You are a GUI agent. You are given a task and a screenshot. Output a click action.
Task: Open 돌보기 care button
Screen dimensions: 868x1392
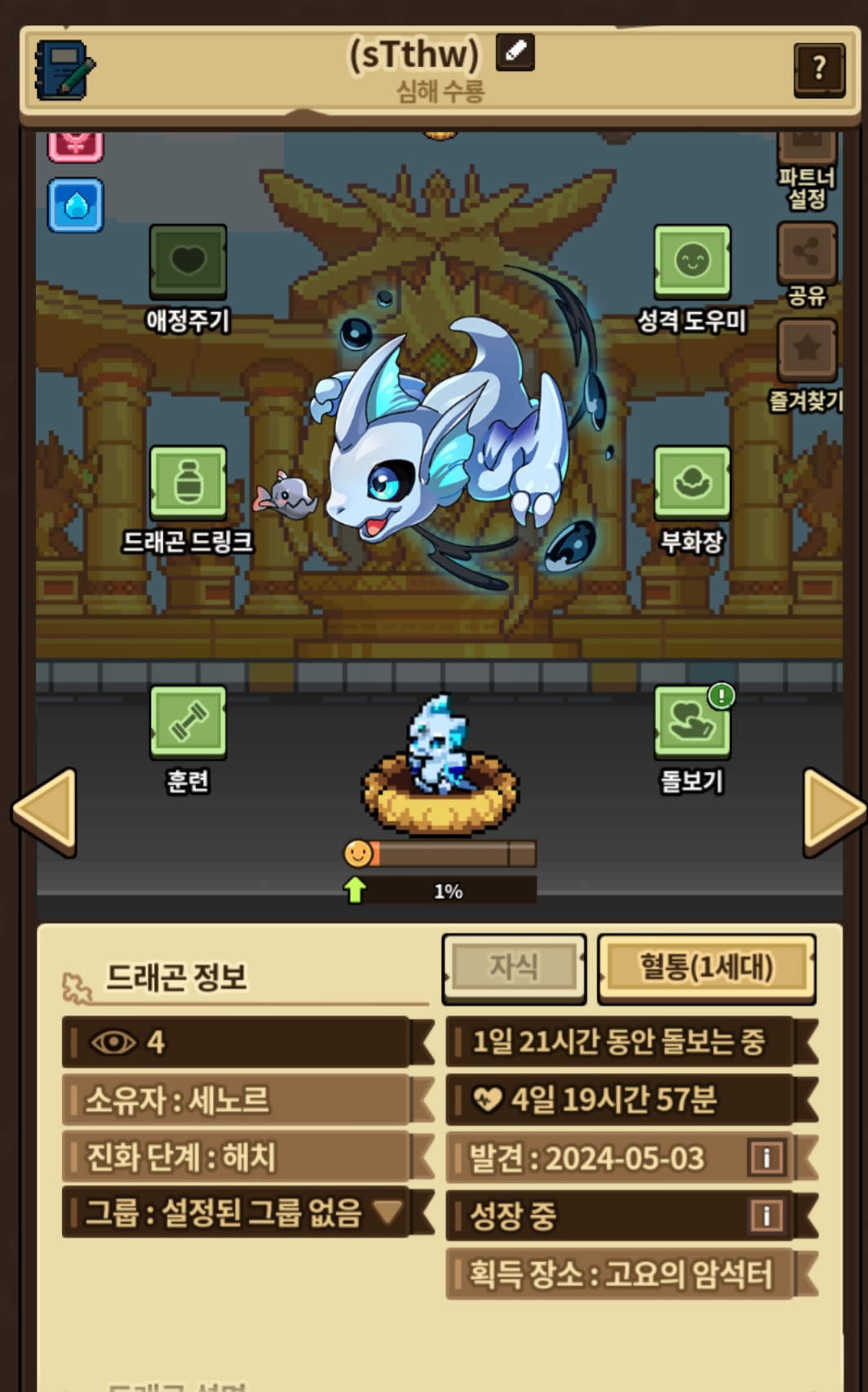click(692, 721)
